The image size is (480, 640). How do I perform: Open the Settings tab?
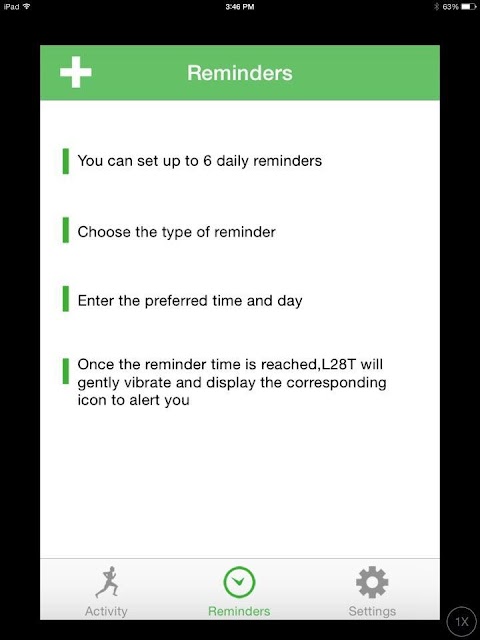372,591
